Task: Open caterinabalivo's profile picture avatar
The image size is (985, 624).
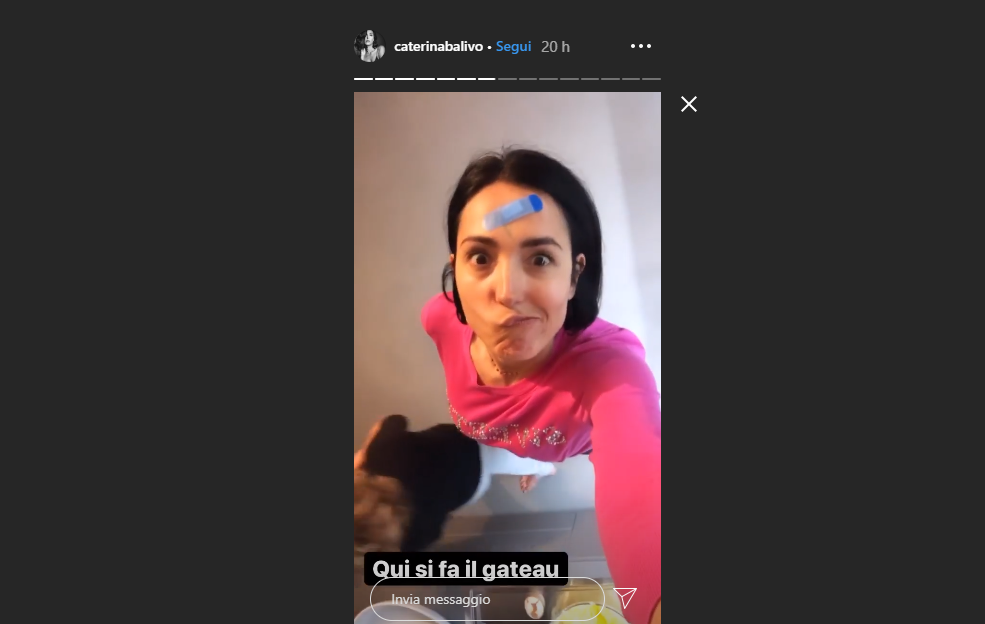Action: [x=369, y=46]
